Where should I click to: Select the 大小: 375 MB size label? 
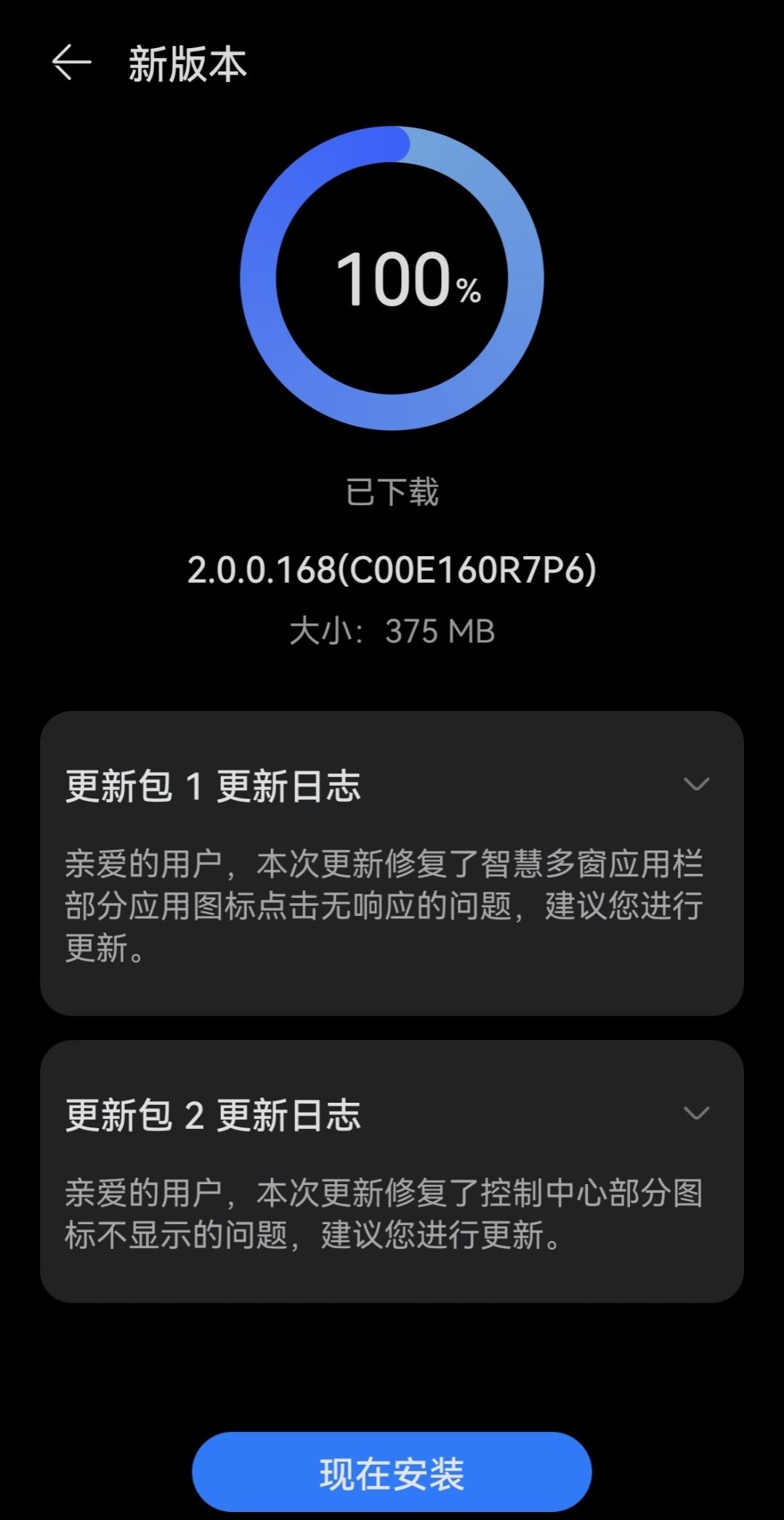tap(392, 632)
